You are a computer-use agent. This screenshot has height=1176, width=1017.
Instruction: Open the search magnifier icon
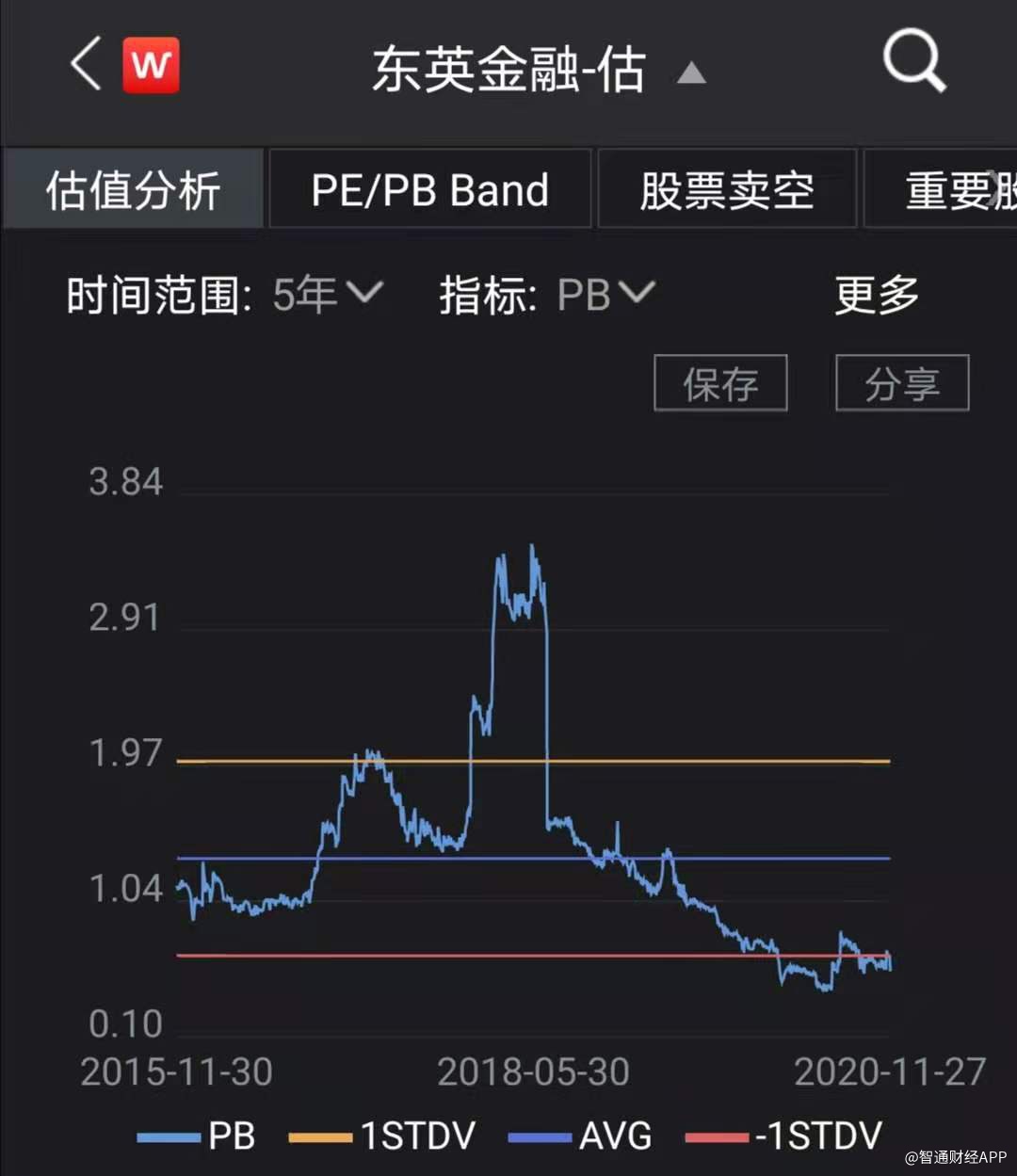pyautogui.click(x=912, y=62)
